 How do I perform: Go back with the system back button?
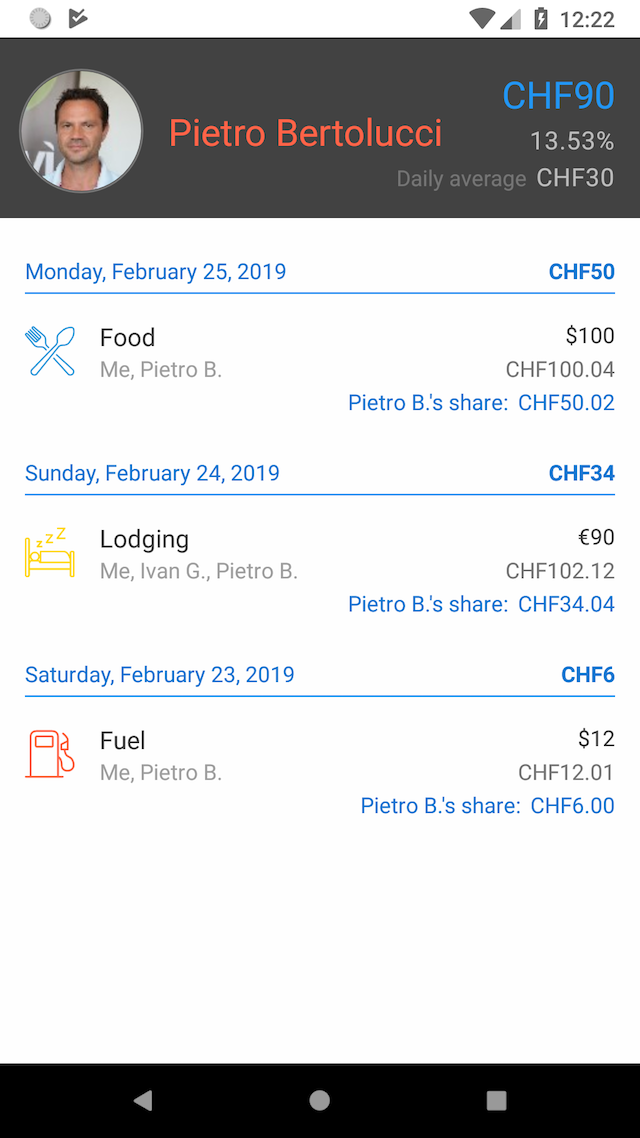[143, 1100]
